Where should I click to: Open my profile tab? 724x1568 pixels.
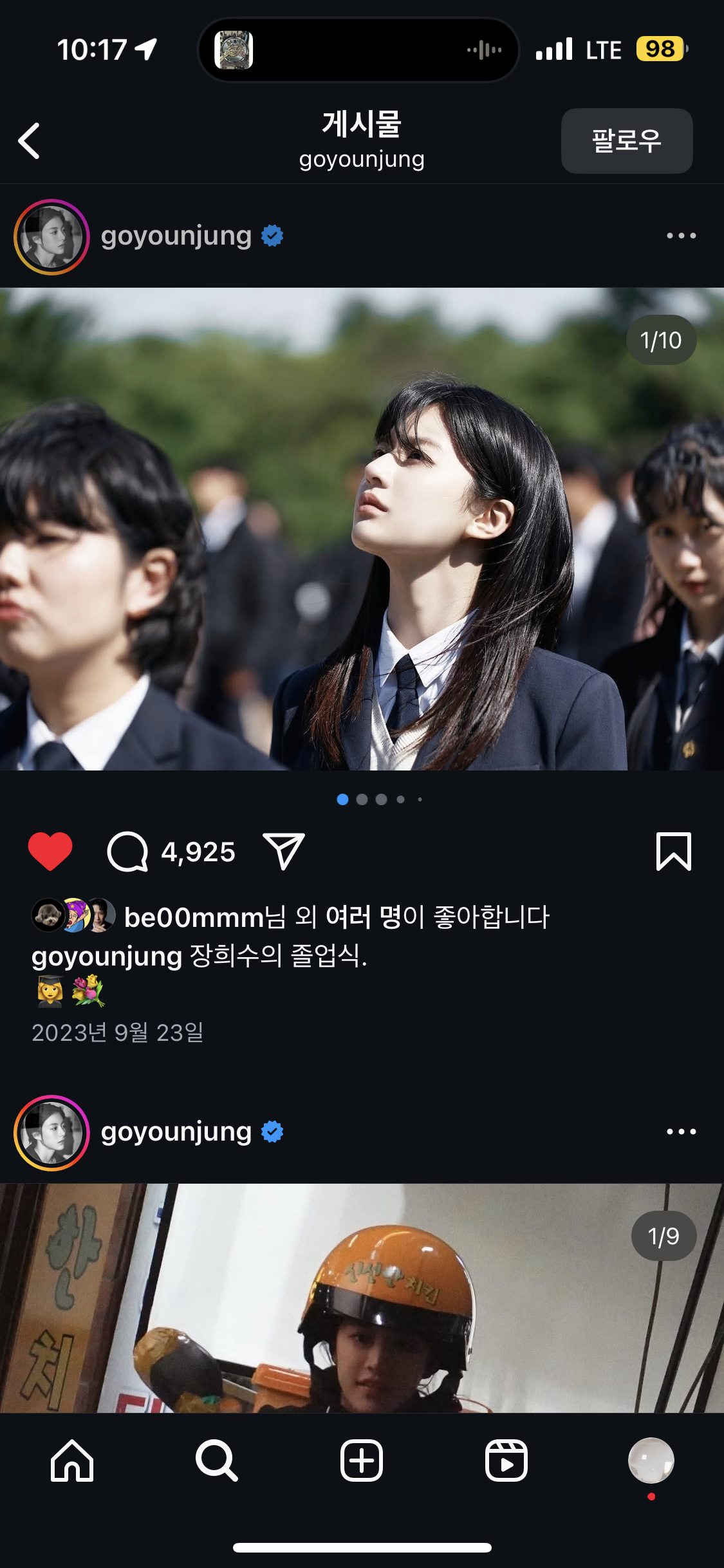[x=651, y=1461]
